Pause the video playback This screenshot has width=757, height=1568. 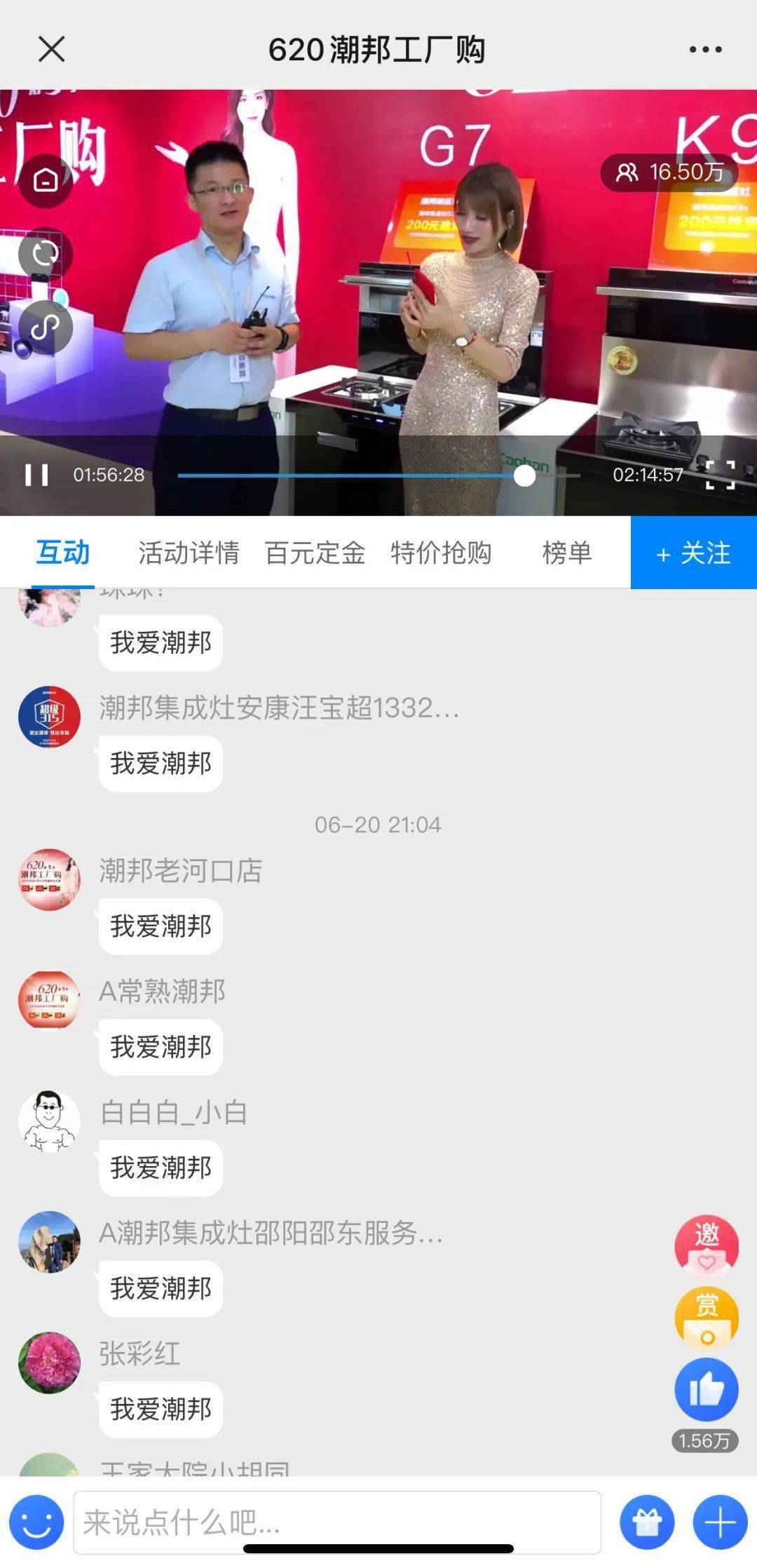coord(36,475)
